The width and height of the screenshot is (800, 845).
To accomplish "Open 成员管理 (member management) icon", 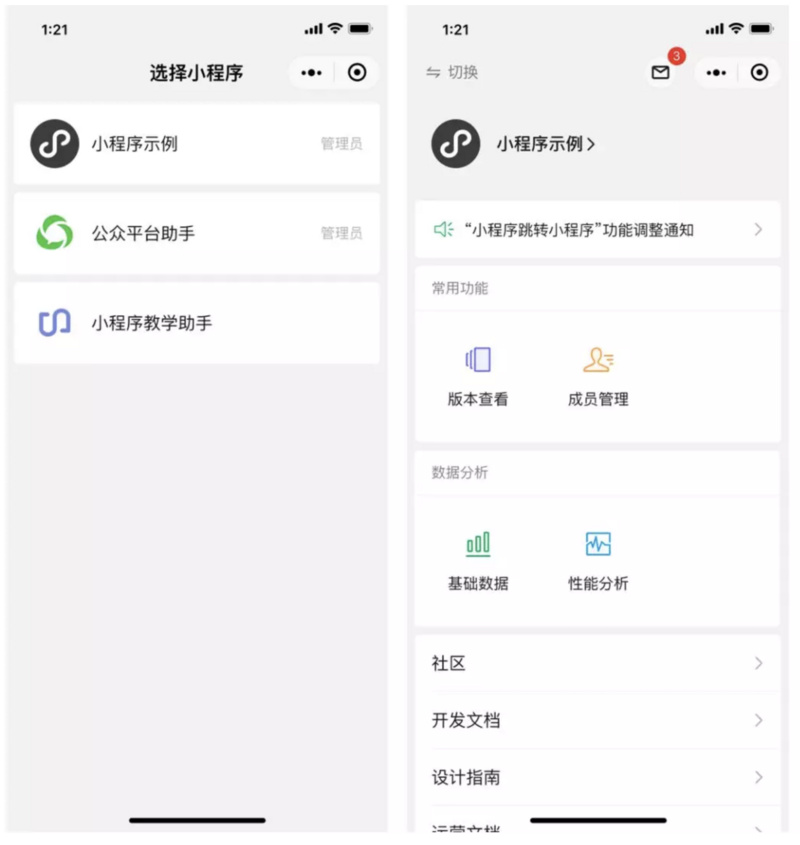I will pyautogui.click(x=597, y=360).
